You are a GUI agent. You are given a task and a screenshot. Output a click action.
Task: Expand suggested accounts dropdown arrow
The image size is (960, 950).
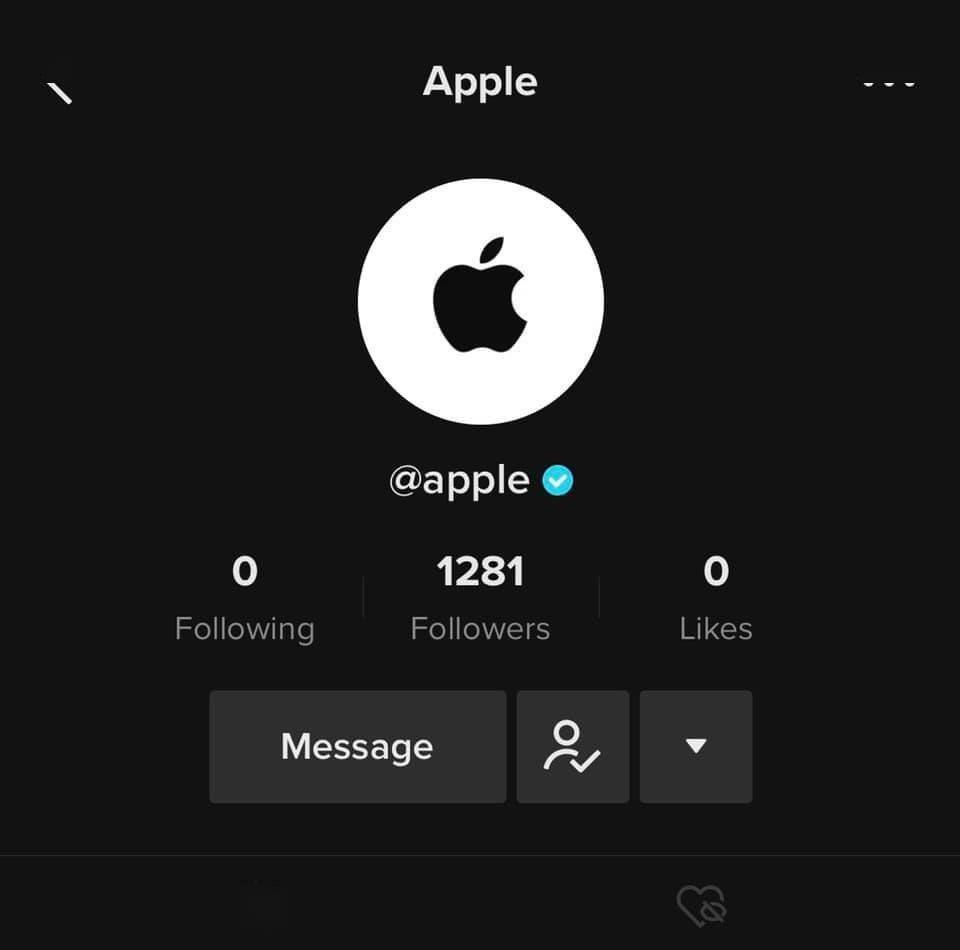coord(696,746)
